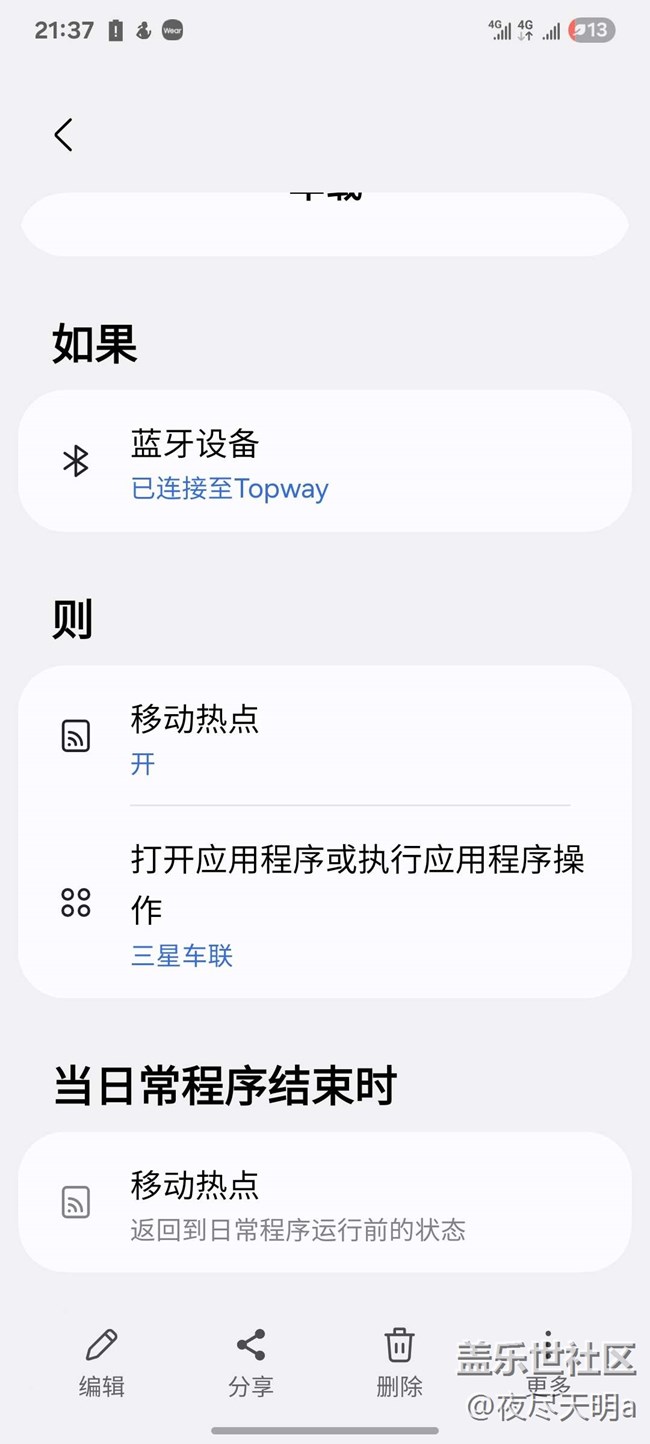Share this routine via 分享
Viewport: 650px width, 1444px height.
tap(250, 1361)
